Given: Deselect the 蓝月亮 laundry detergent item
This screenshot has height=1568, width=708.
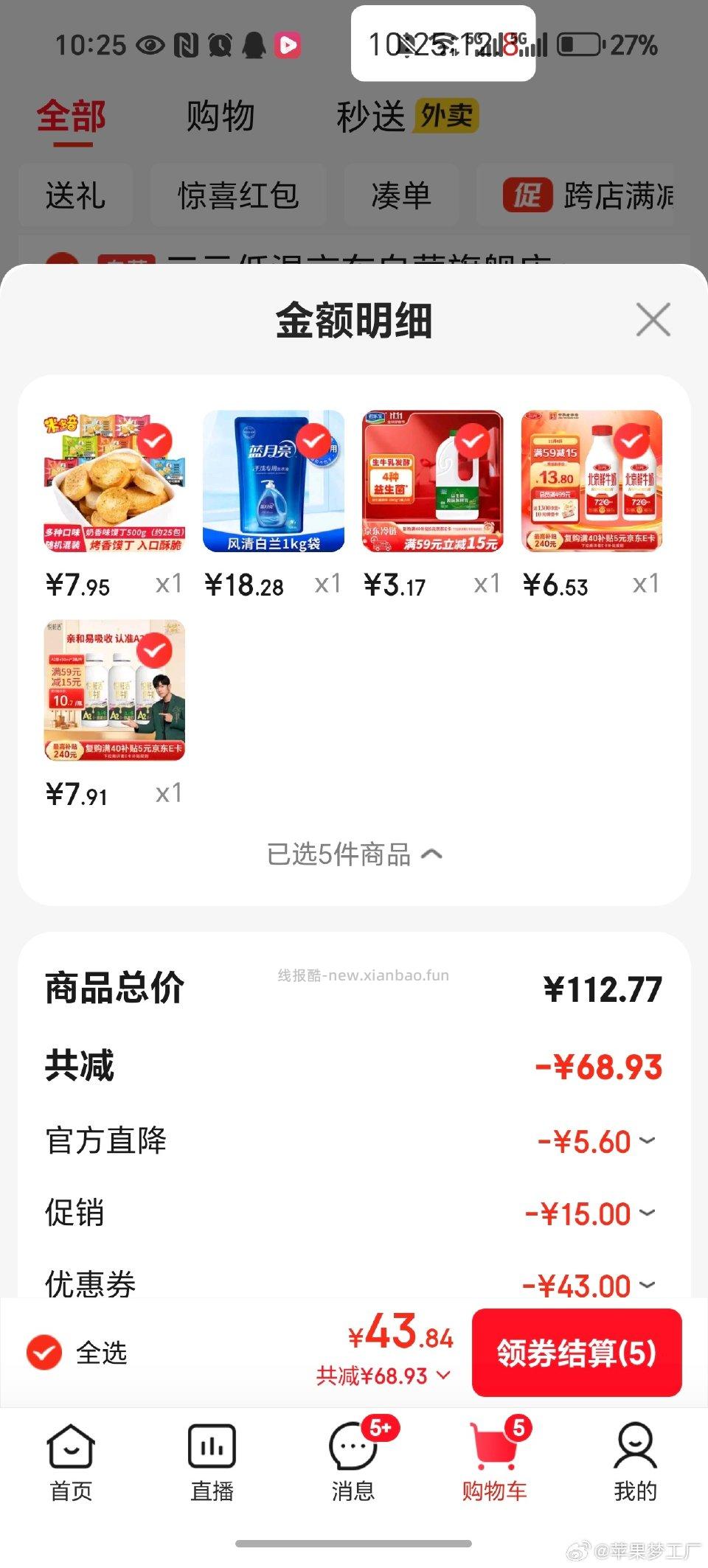Looking at the screenshot, I should 316,442.
